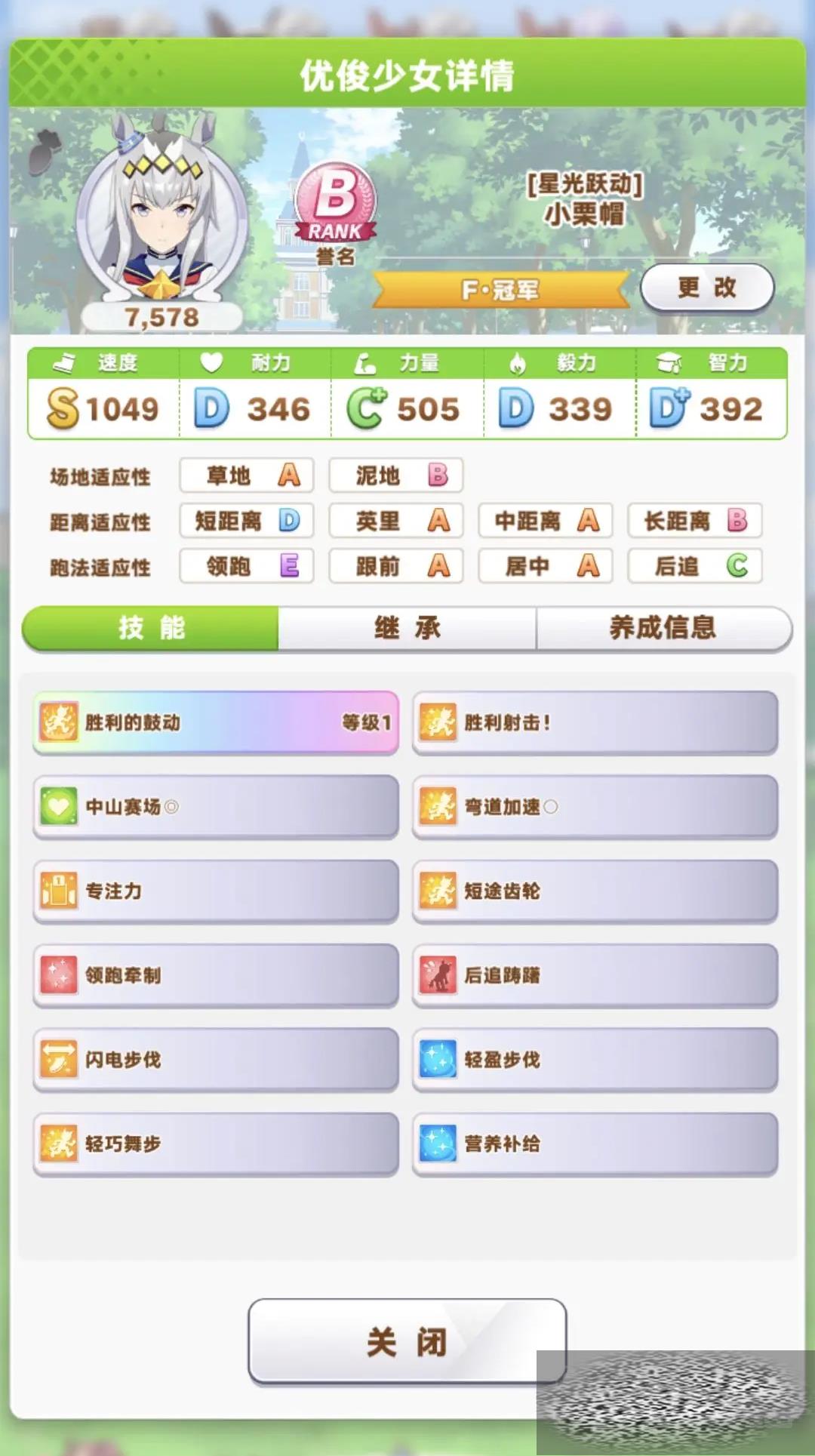
Task: Tap the 闪电步伐 skill
Action: pos(216,1060)
